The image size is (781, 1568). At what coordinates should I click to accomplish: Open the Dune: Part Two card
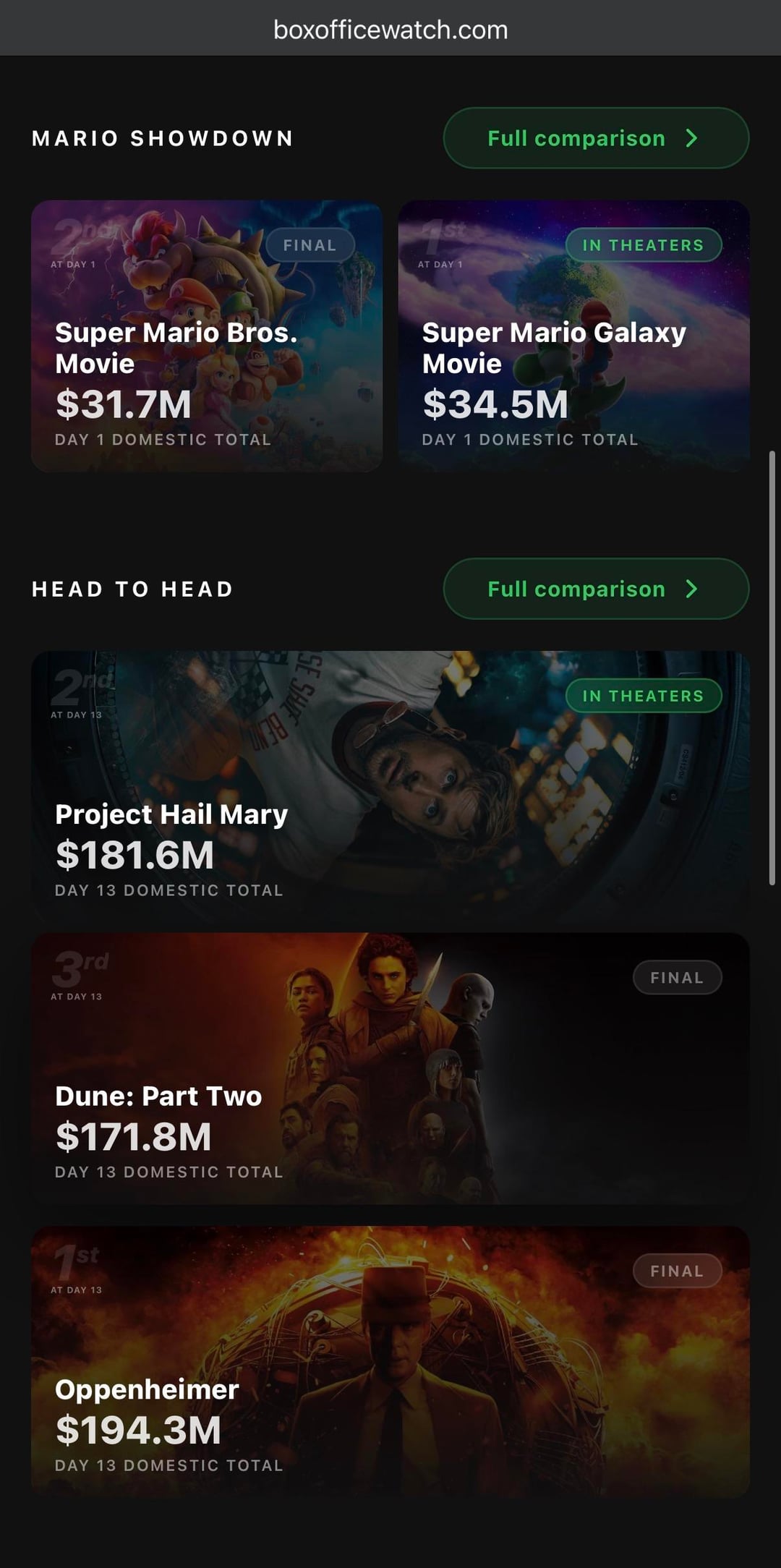click(390, 1068)
